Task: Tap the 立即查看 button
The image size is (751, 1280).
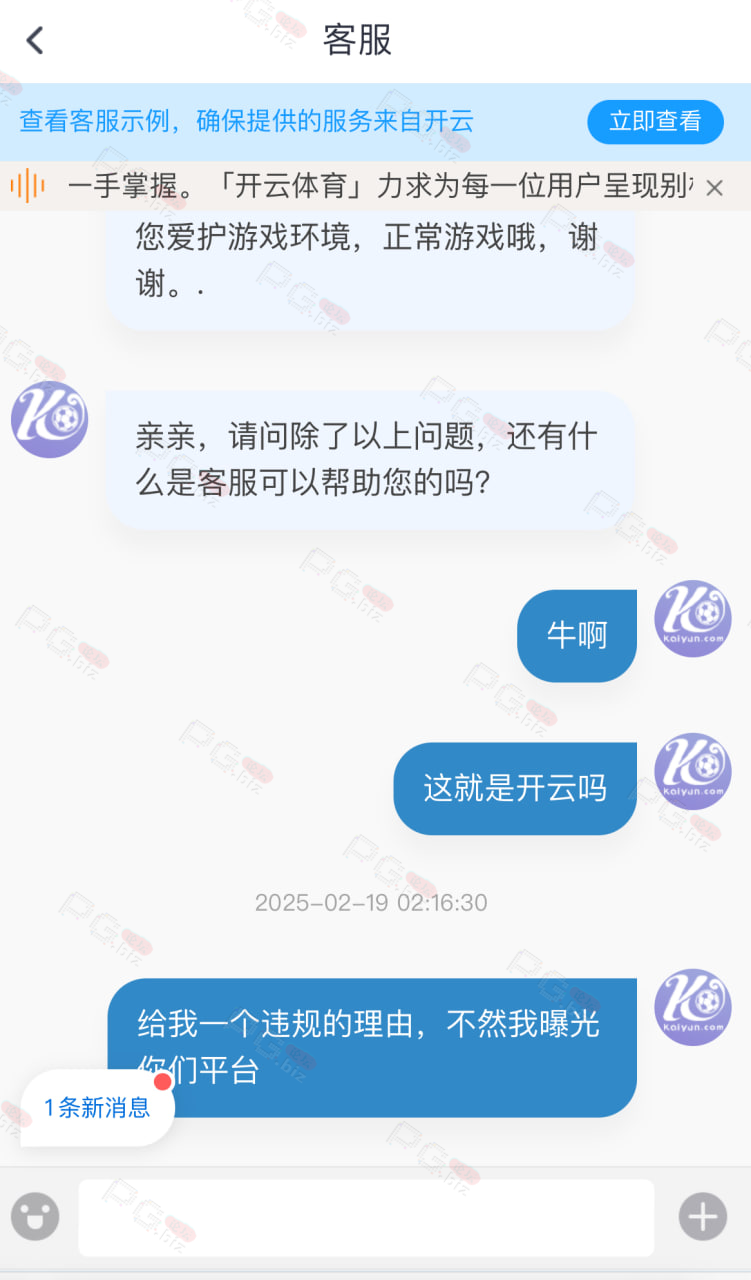Action: click(x=655, y=122)
